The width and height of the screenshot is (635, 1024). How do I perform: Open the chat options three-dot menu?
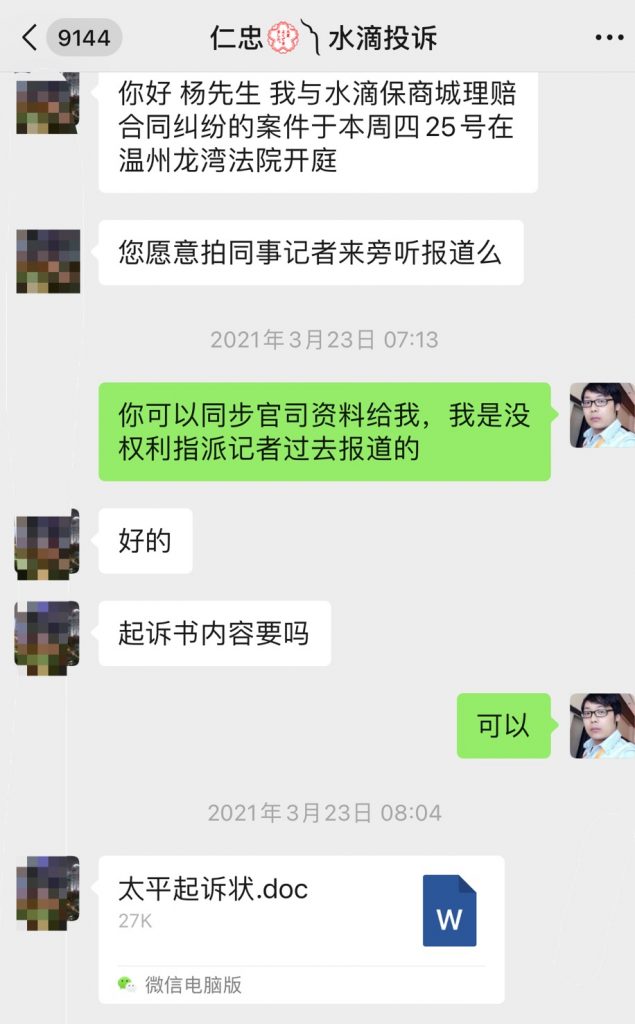(x=609, y=38)
